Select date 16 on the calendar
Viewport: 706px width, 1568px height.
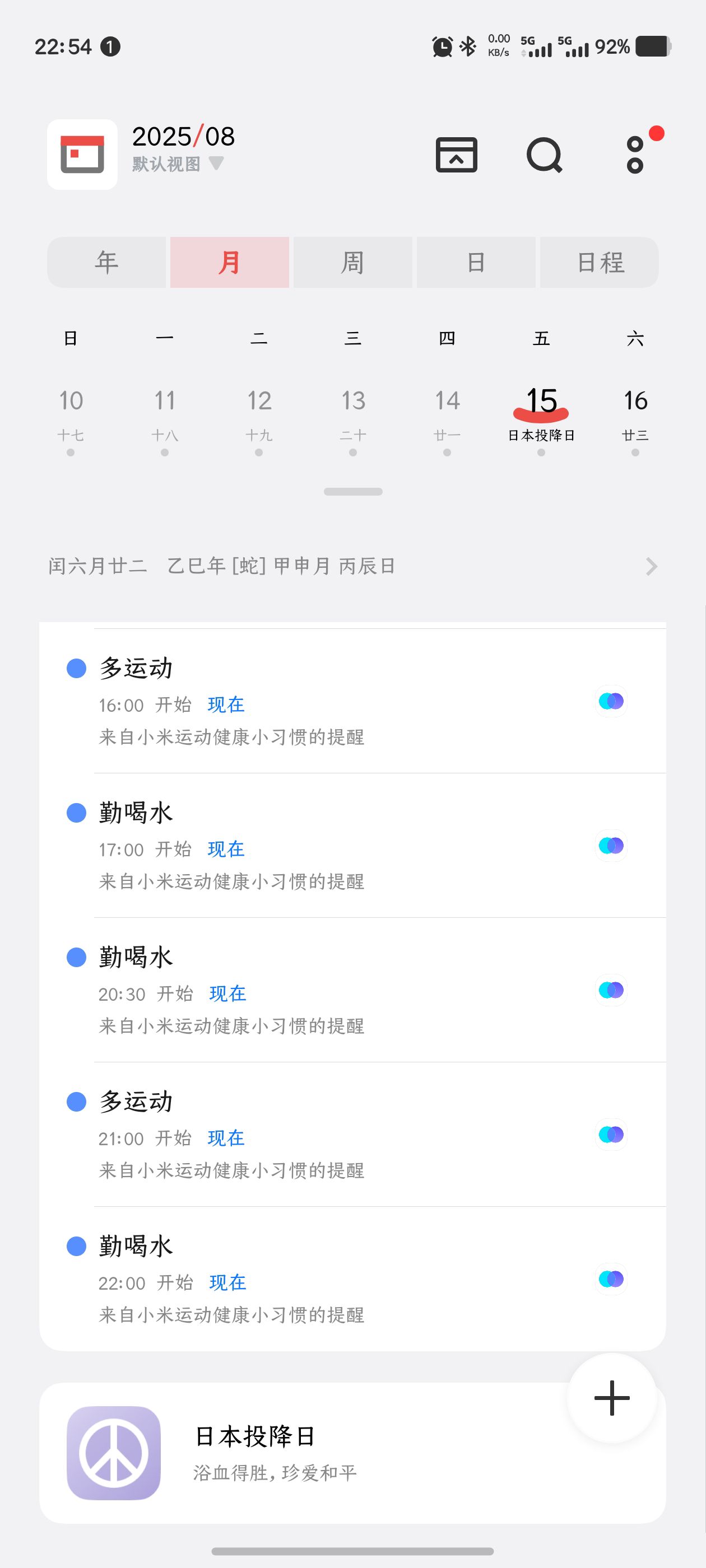(x=635, y=414)
